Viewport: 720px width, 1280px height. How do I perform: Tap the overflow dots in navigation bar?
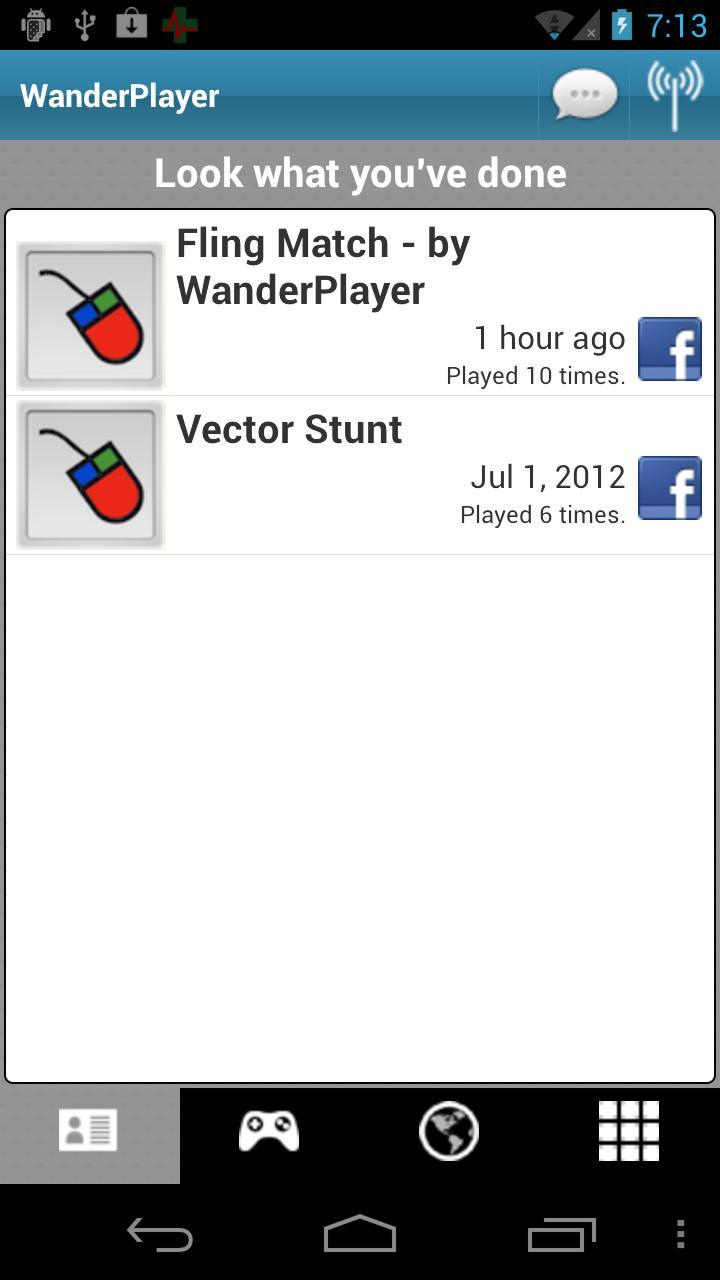[x=683, y=1234]
